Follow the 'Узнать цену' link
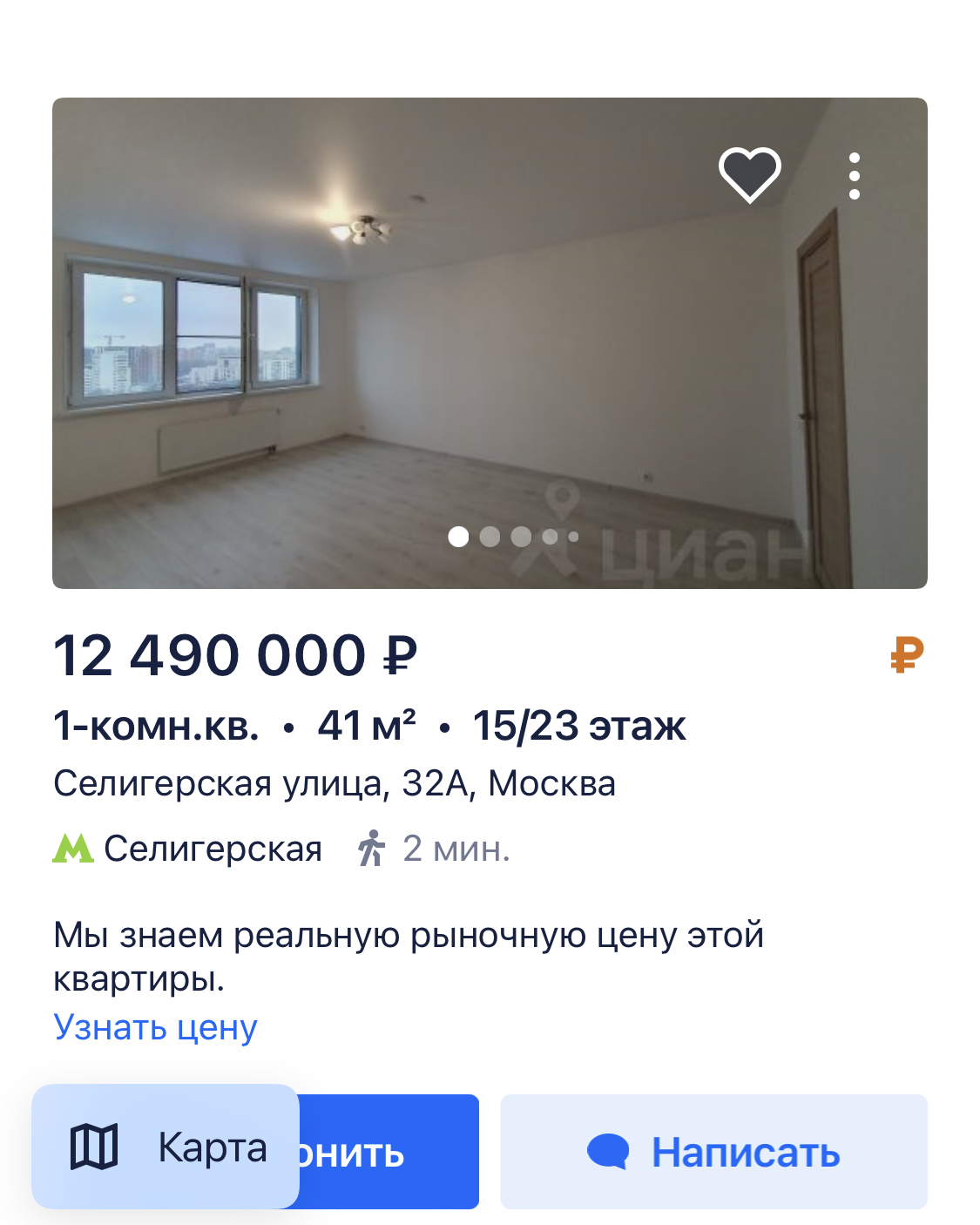 [x=155, y=1027]
